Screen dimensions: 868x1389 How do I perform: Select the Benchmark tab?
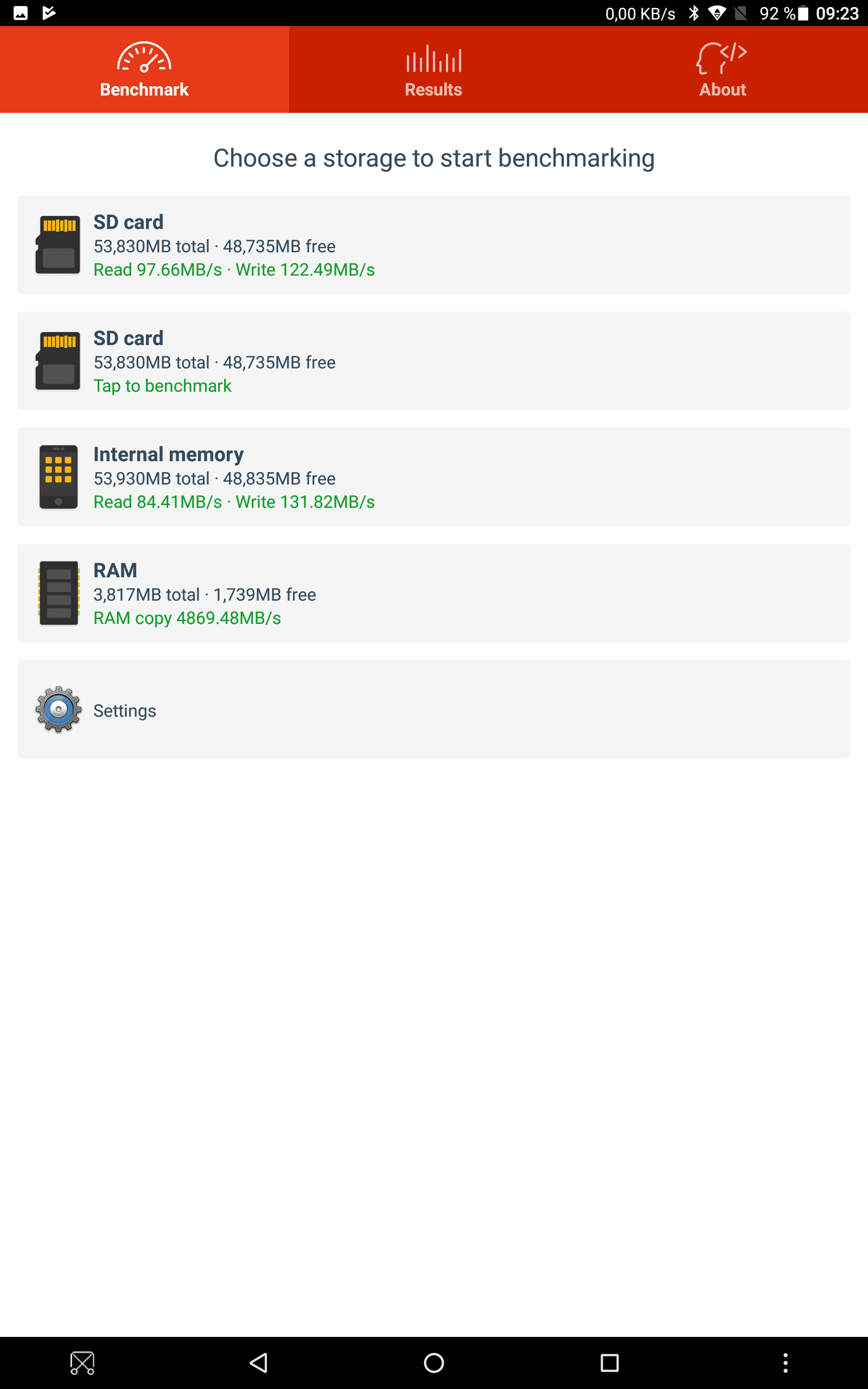click(145, 69)
